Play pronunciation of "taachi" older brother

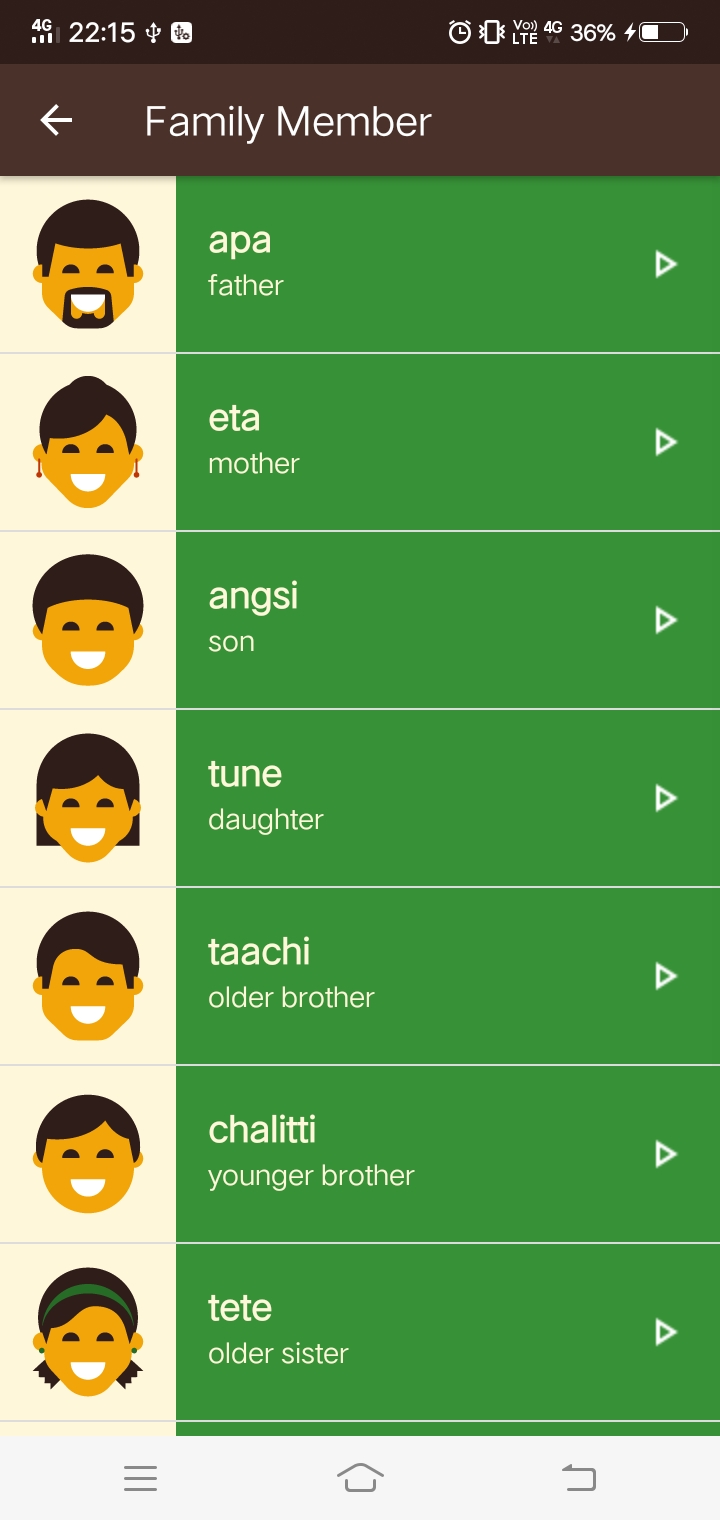pyautogui.click(x=665, y=976)
